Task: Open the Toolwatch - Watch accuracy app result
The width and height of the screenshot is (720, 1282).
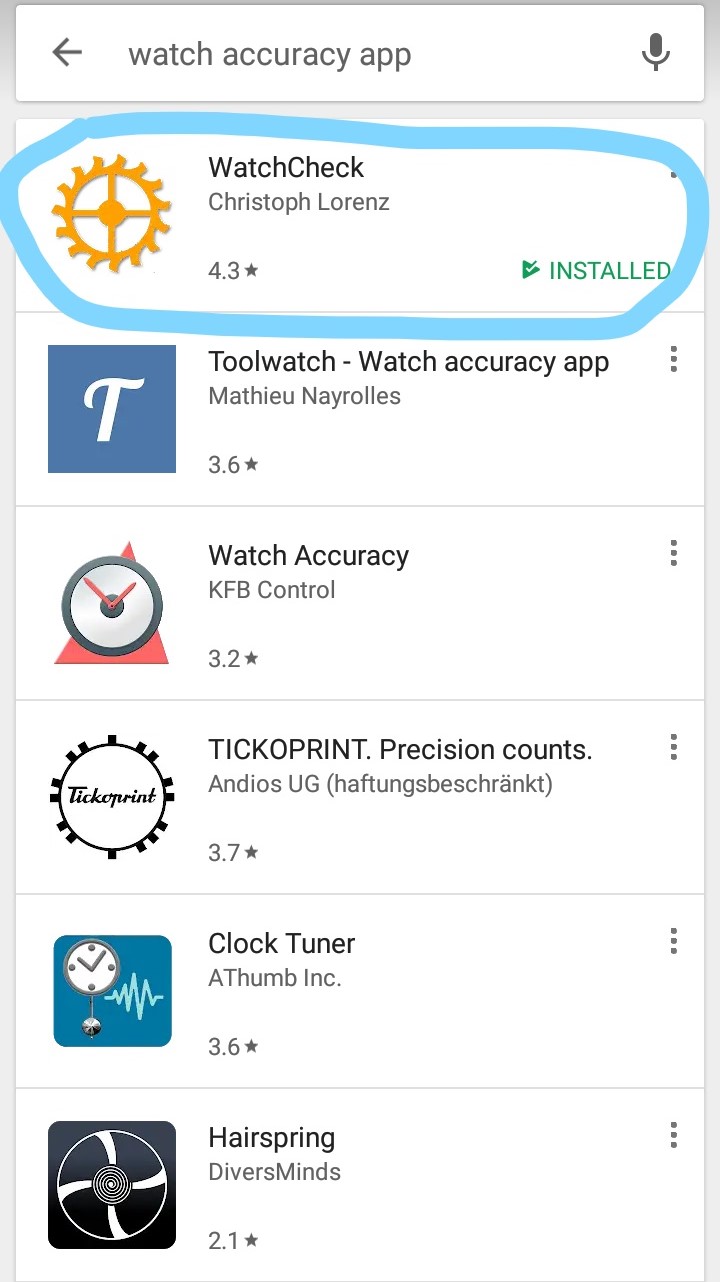Action: pos(359,409)
